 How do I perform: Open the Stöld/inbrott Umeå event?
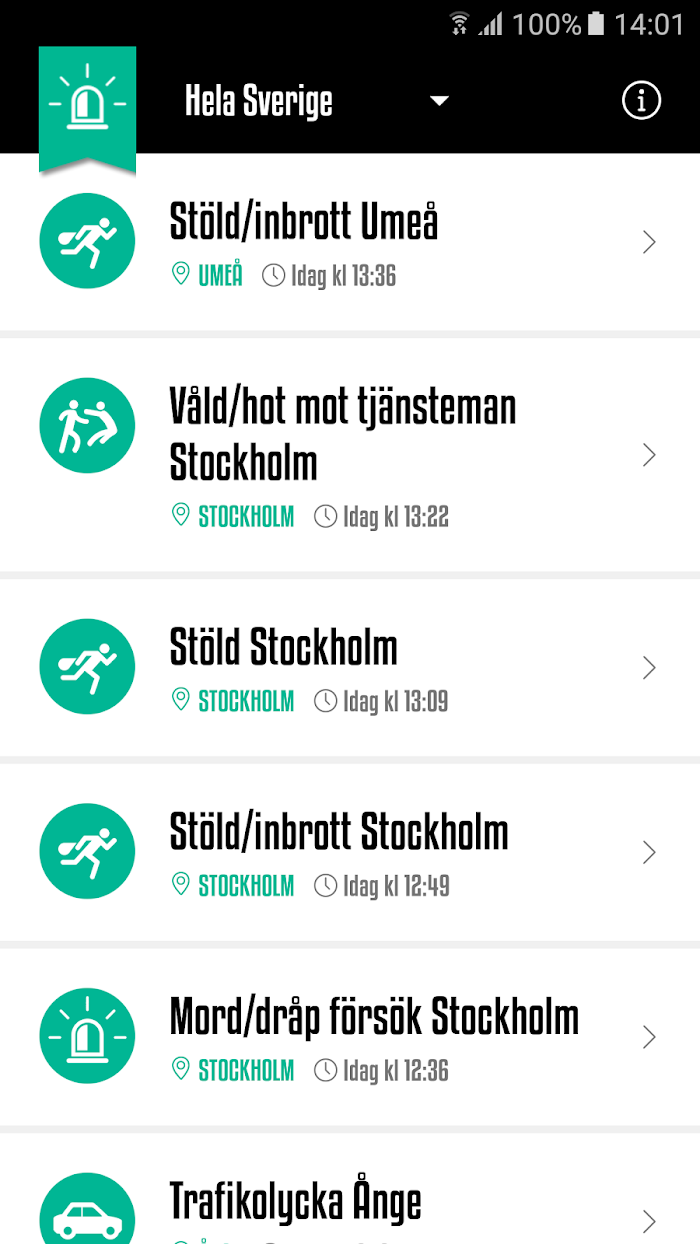click(x=350, y=241)
